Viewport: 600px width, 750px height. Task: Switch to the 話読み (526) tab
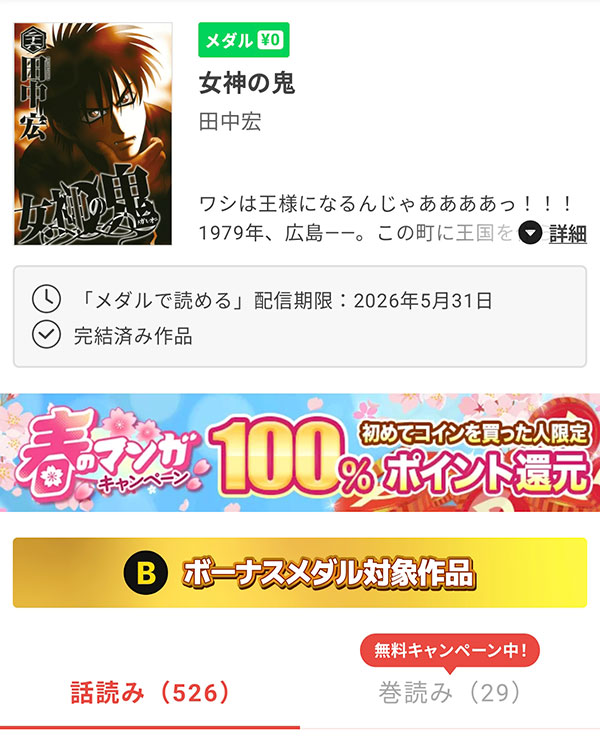pyautogui.click(x=150, y=692)
